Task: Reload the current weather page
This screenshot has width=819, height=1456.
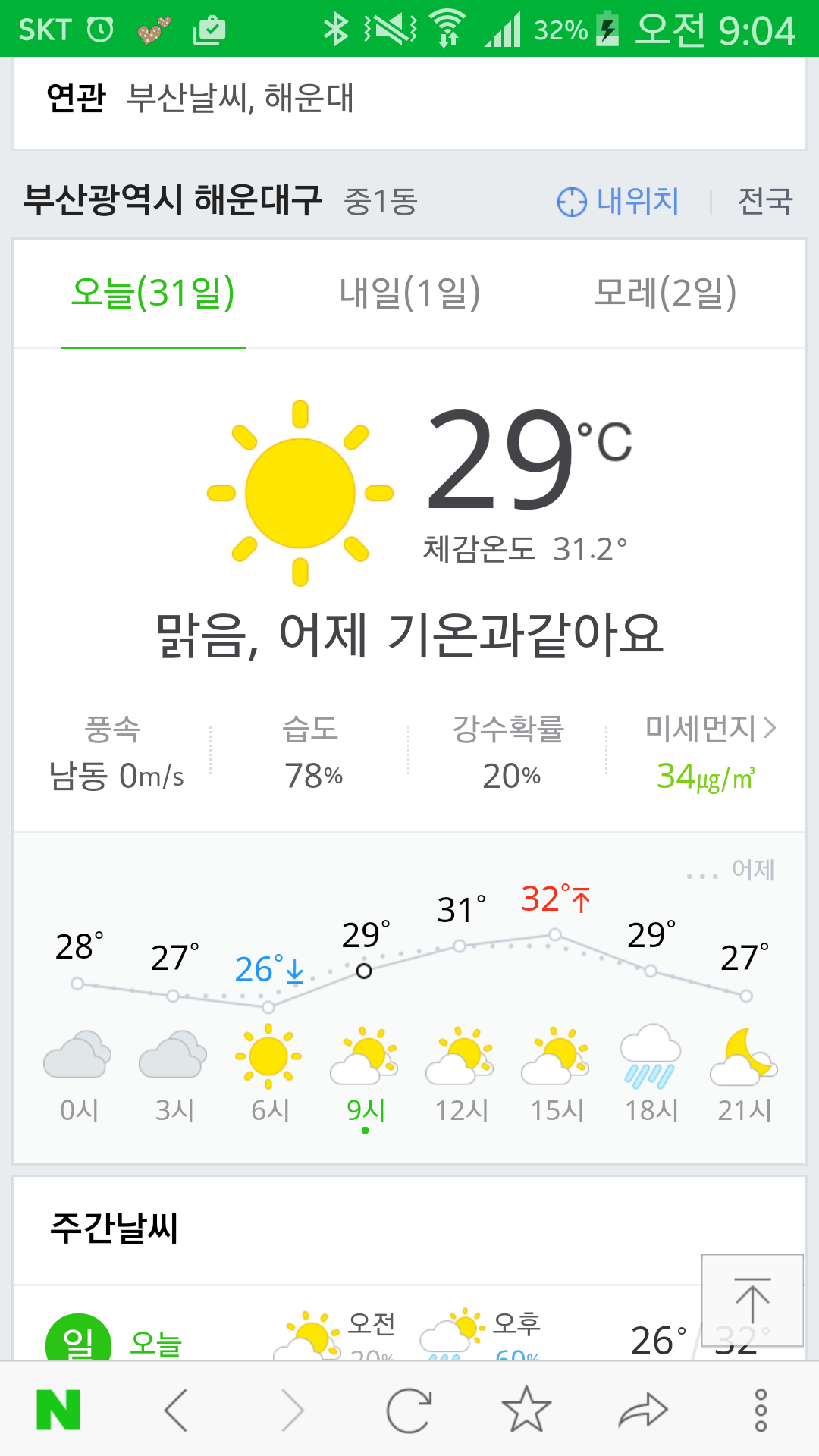Action: [x=409, y=1410]
